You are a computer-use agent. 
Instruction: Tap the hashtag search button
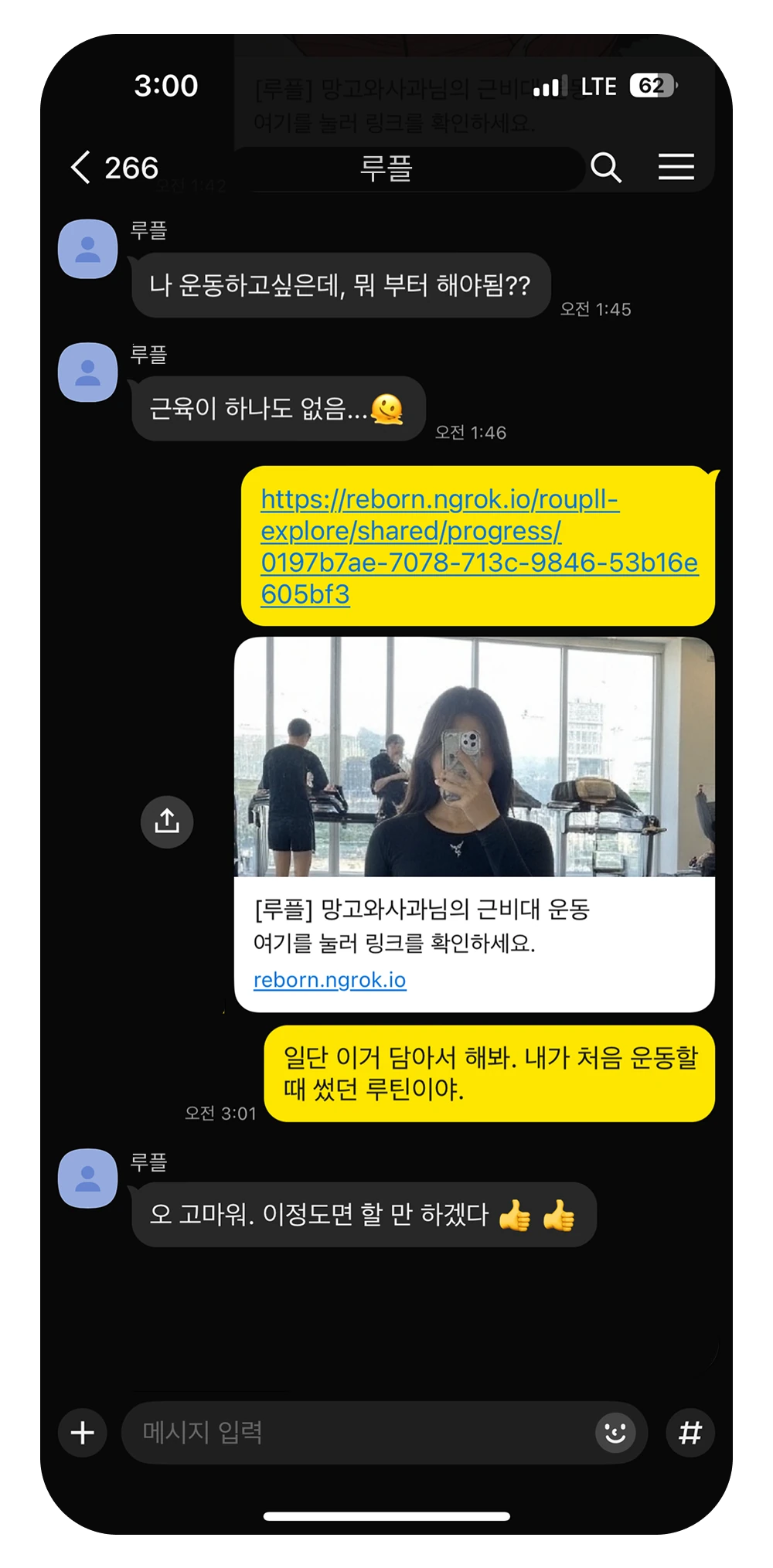(690, 1433)
